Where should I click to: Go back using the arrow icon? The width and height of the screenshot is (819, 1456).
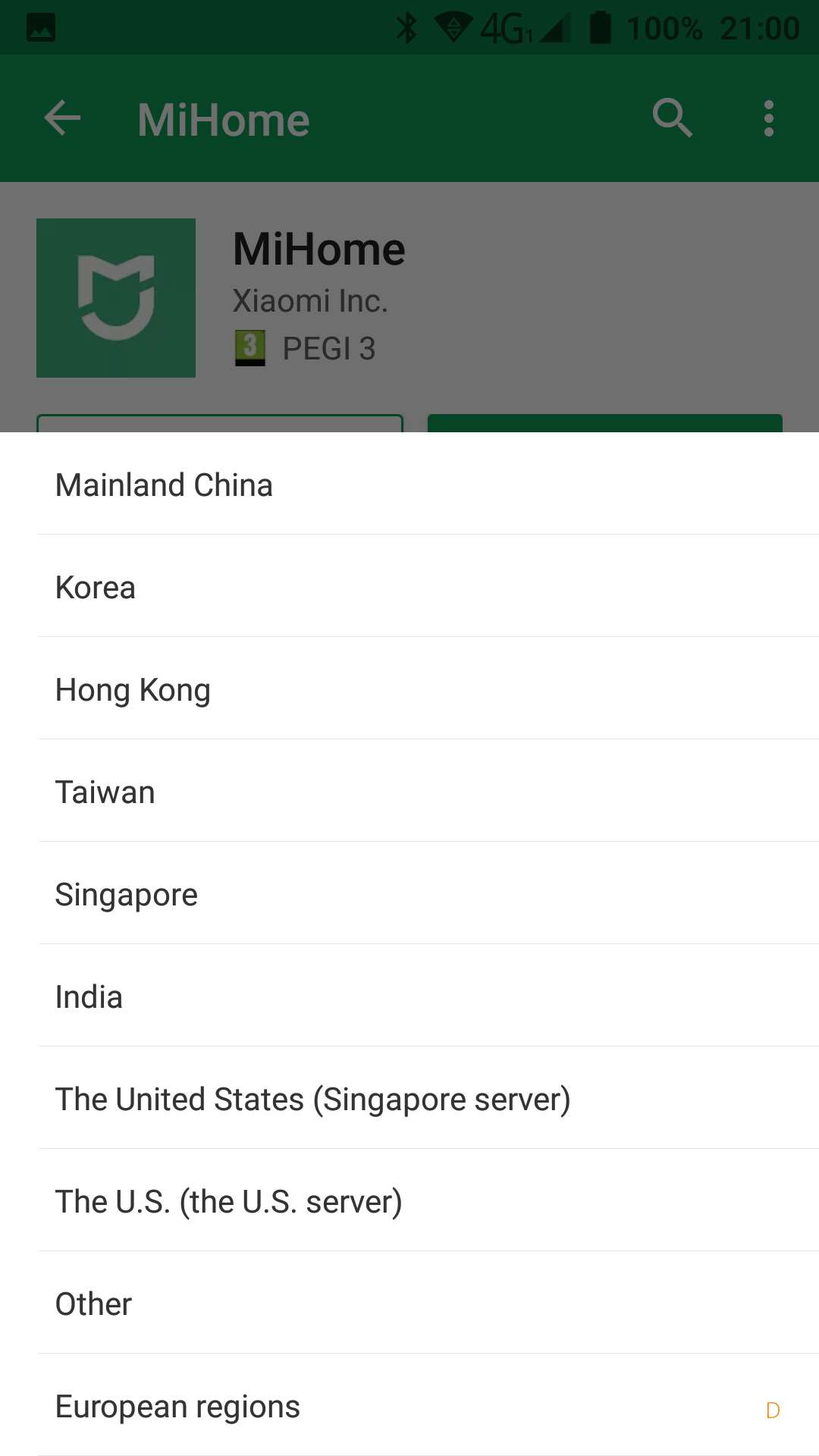pyautogui.click(x=62, y=118)
